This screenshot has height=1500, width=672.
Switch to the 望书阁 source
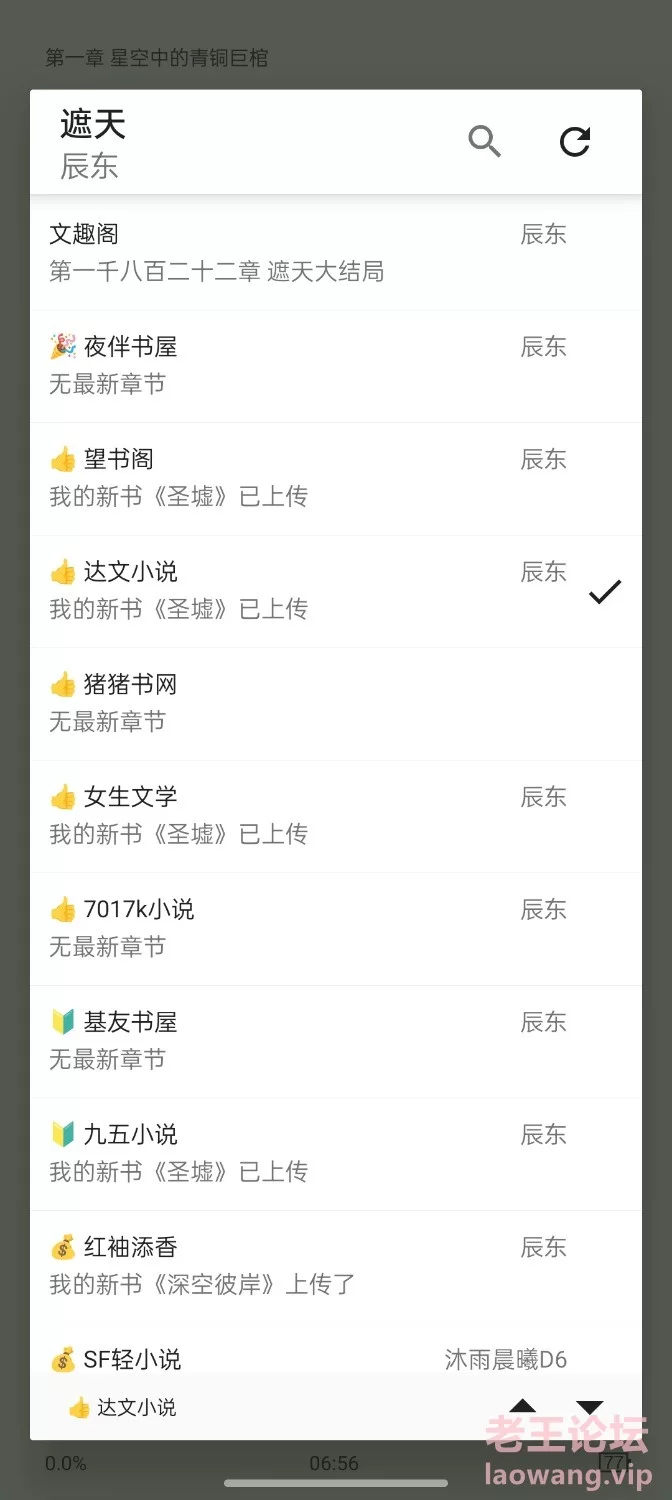[336, 479]
